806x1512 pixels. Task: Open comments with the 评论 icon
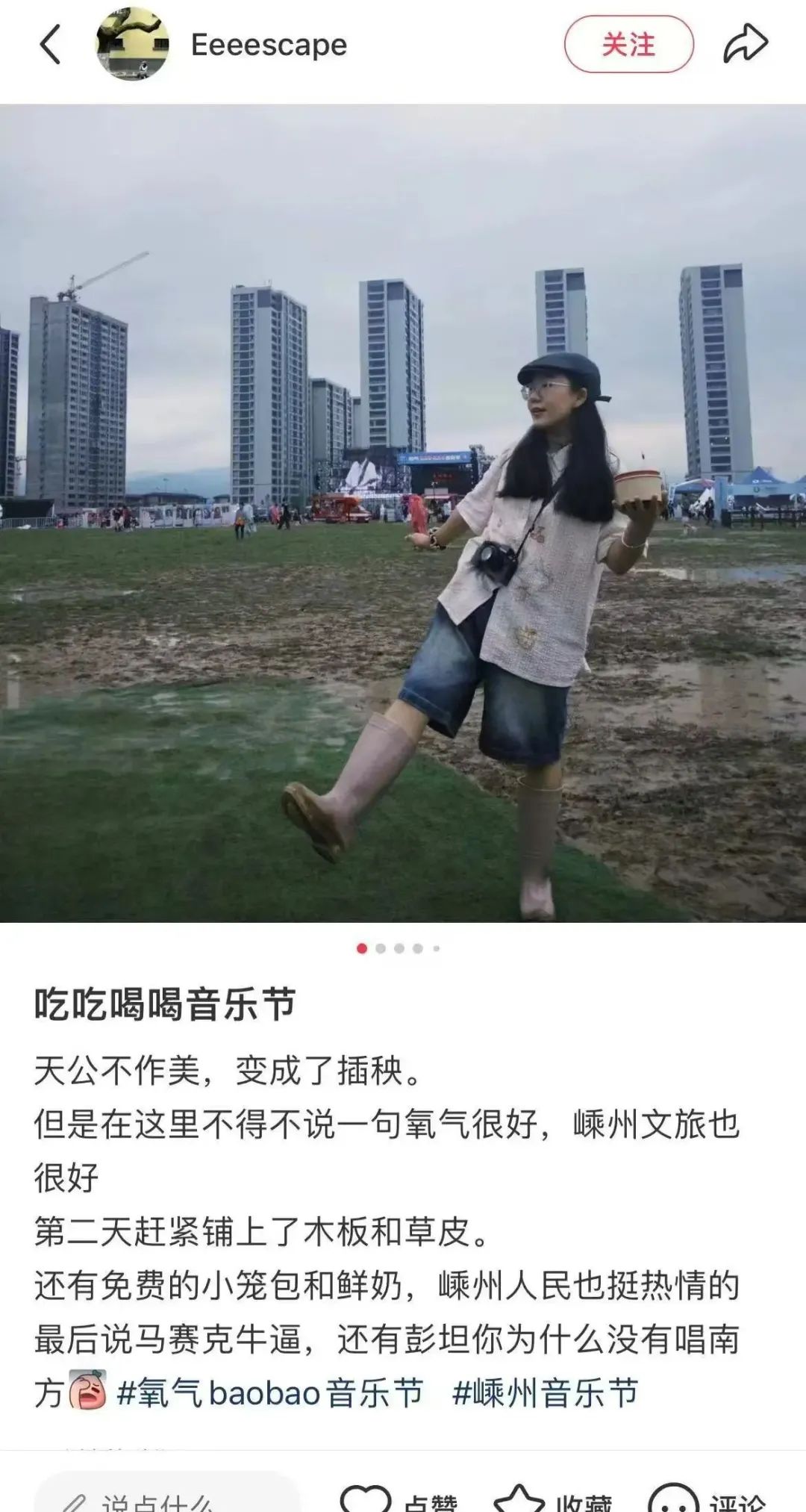[x=674, y=1499]
